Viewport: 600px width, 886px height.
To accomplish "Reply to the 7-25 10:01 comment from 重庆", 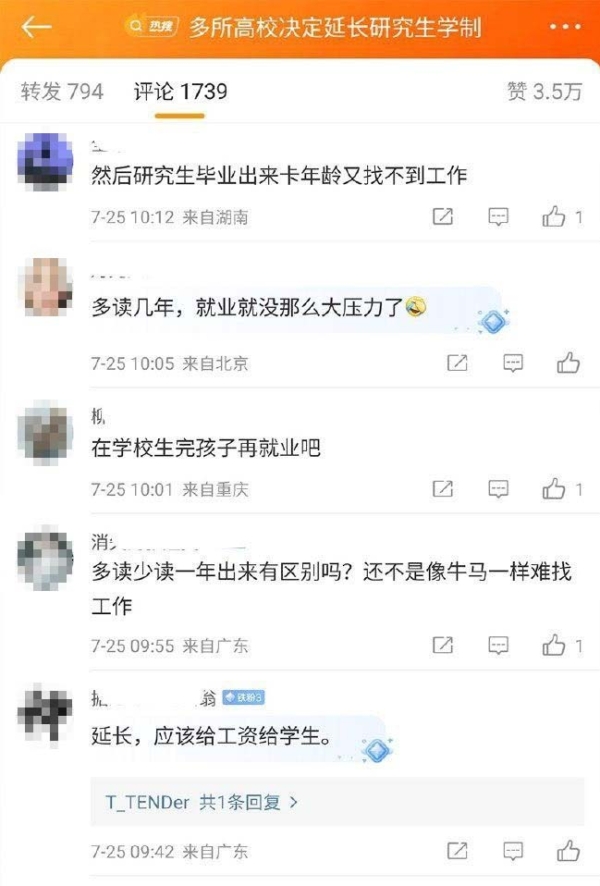I will point(498,489).
